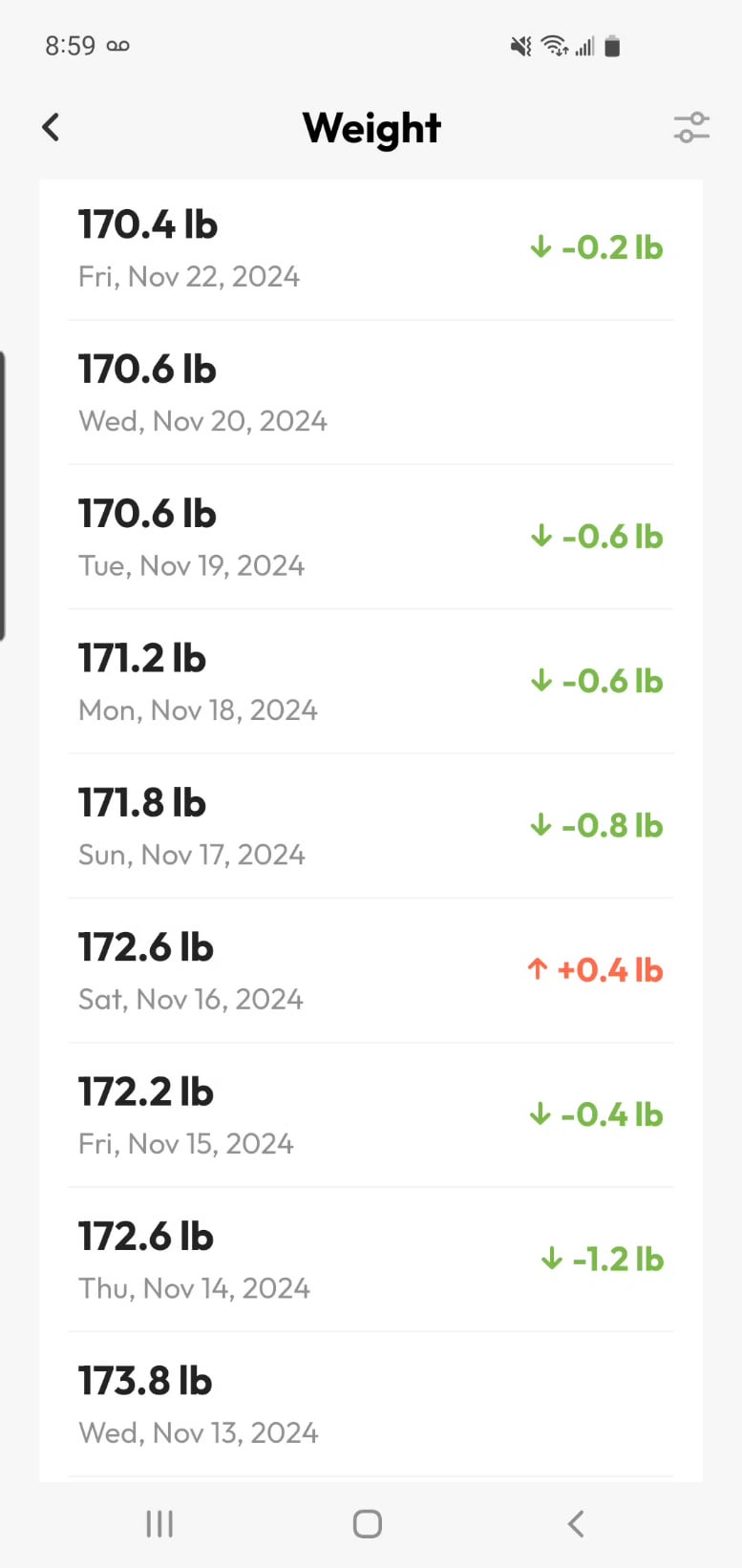
Task: Open the 171.8 lb entry from Nov 17
Action: (371, 827)
